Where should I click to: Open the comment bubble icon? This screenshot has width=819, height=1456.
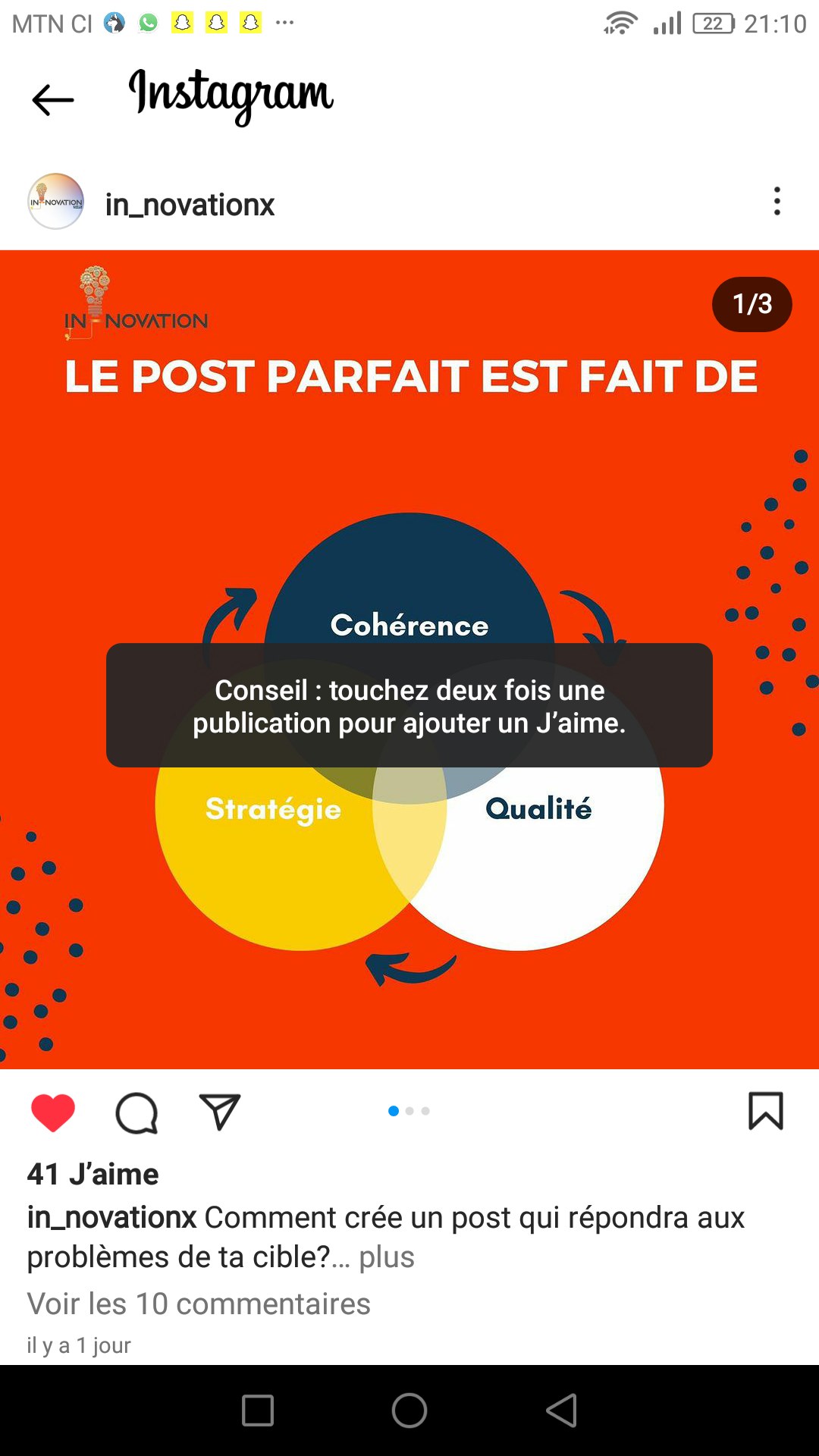pos(136,1112)
